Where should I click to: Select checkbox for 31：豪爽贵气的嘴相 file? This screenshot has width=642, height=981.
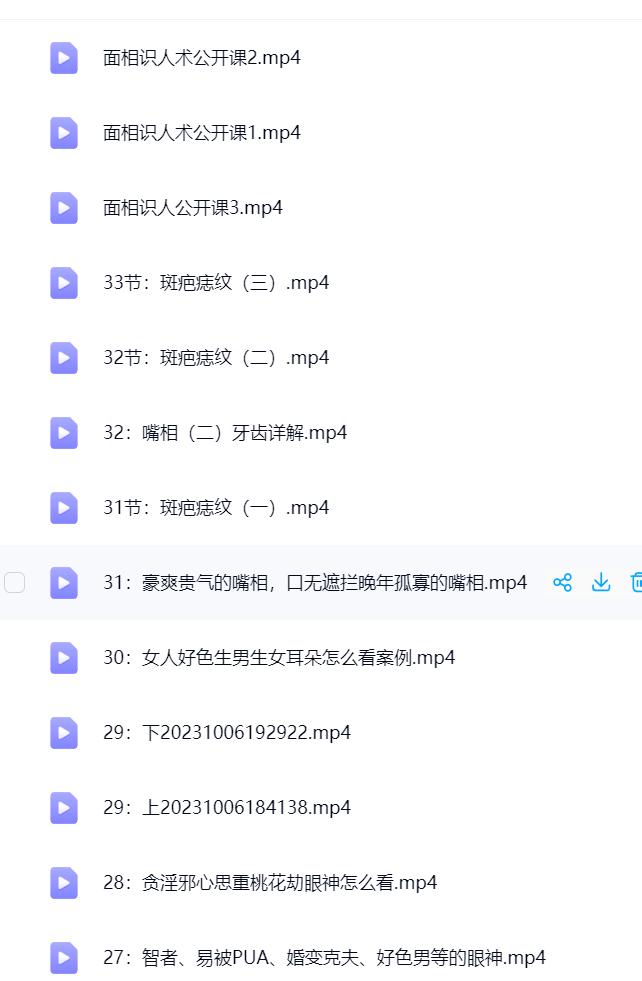15,583
